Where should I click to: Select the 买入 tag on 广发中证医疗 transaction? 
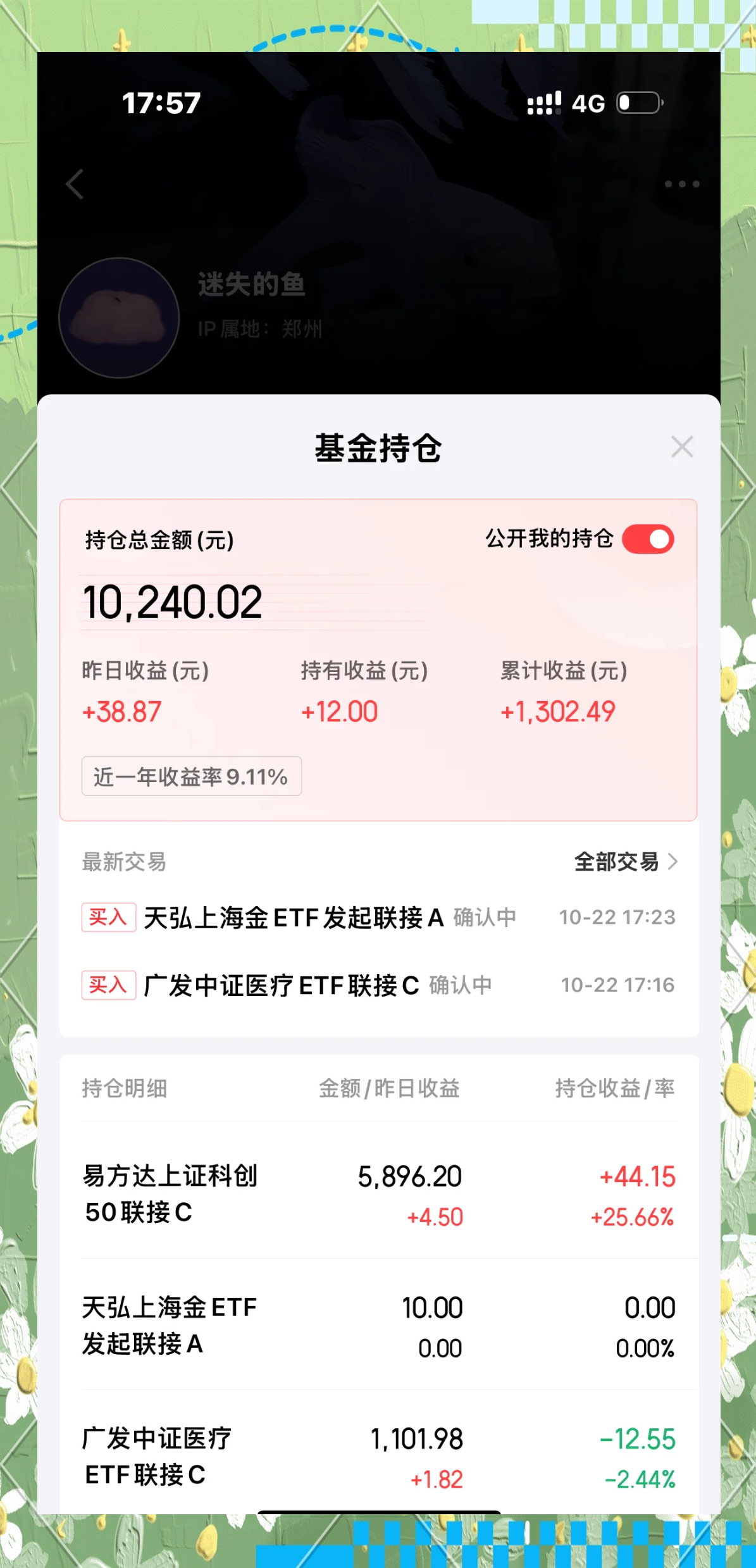click(x=108, y=985)
